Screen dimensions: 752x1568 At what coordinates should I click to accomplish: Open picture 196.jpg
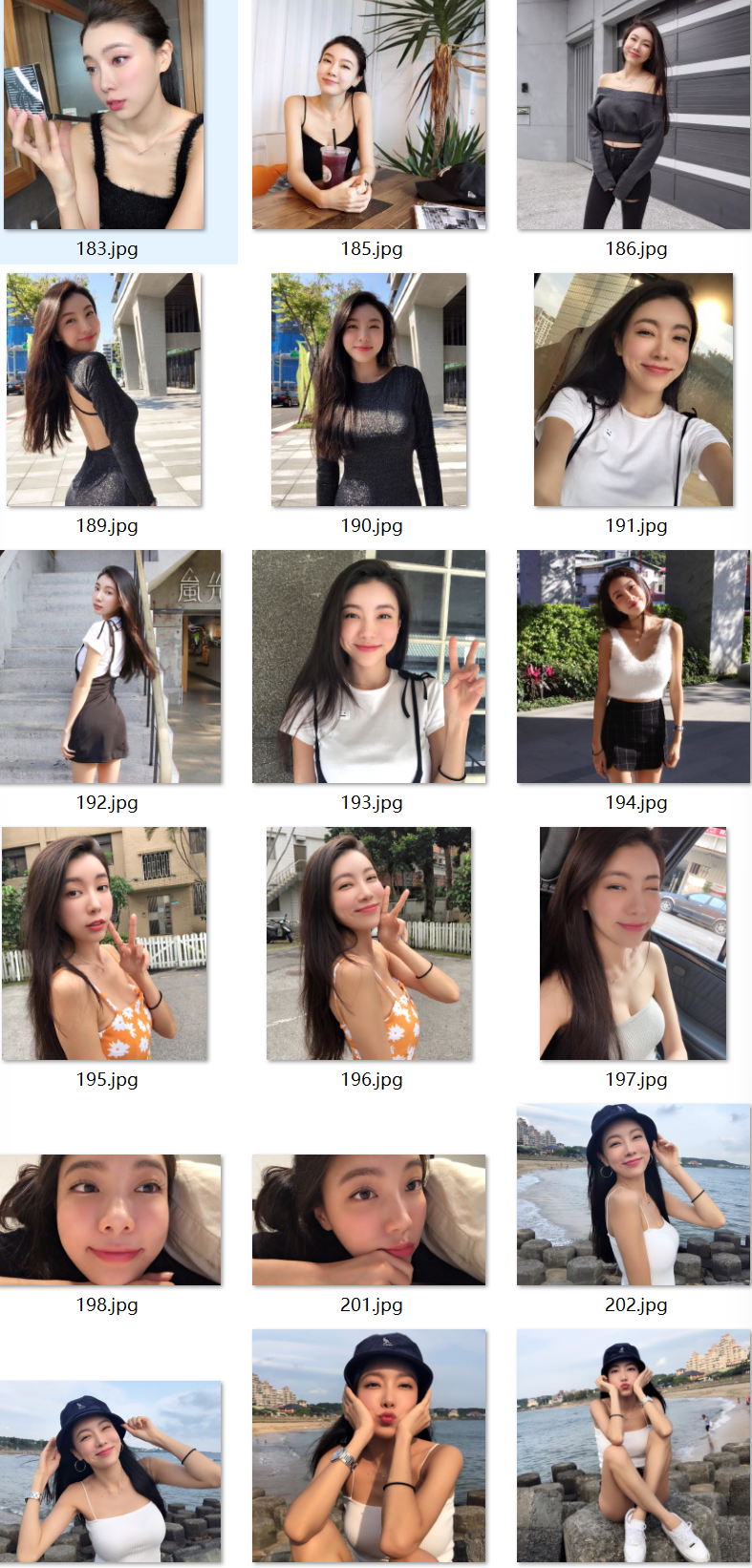click(x=369, y=943)
